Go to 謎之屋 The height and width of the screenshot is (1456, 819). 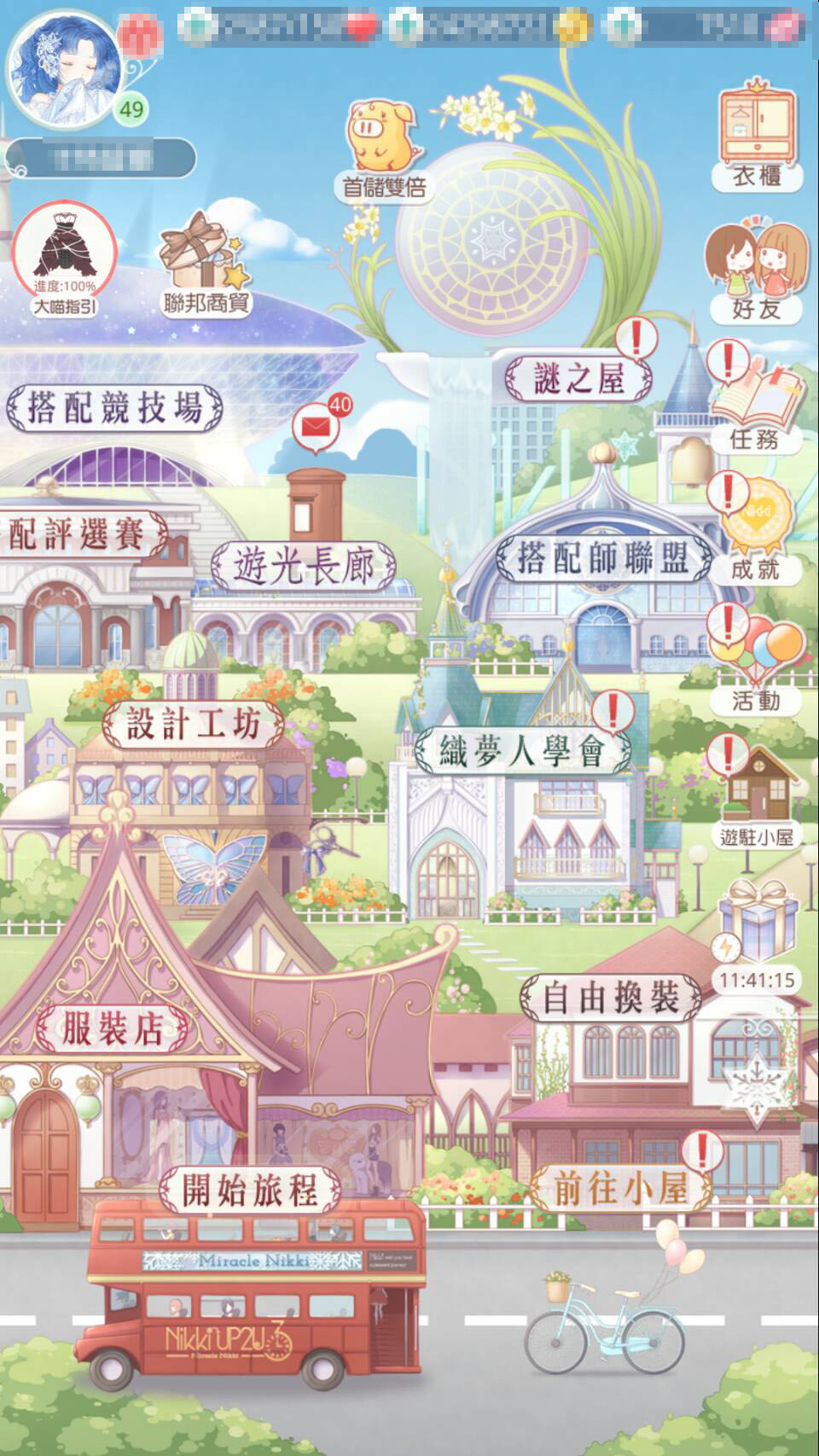579,378
